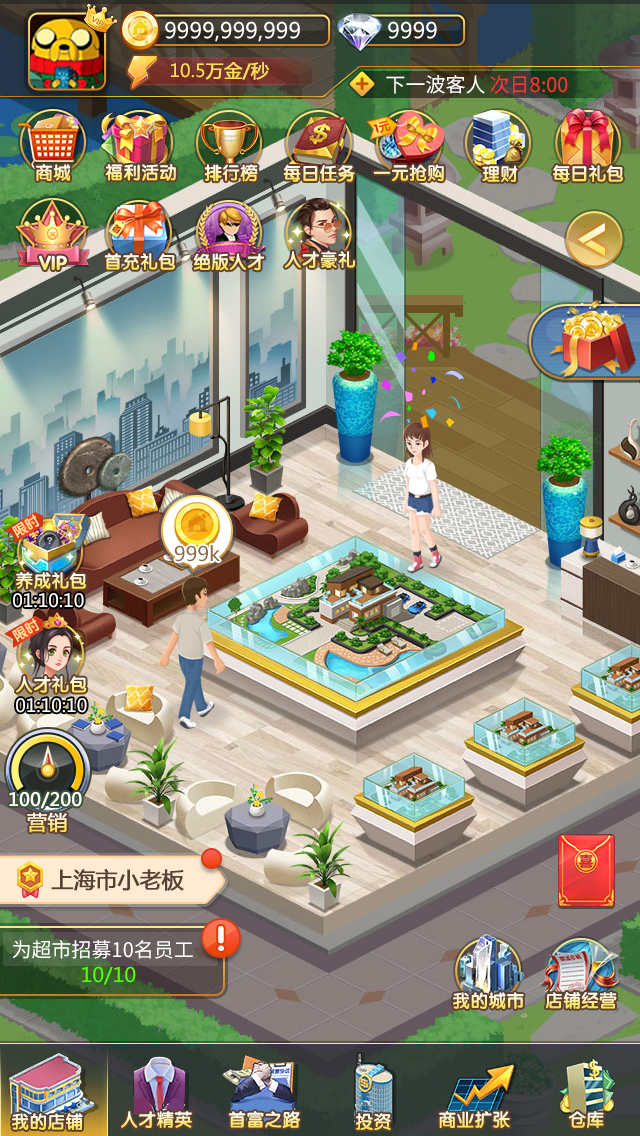View the 排行榜 leaderboard
Image resolution: width=640 pixels, height=1136 pixels.
tap(230, 146)
